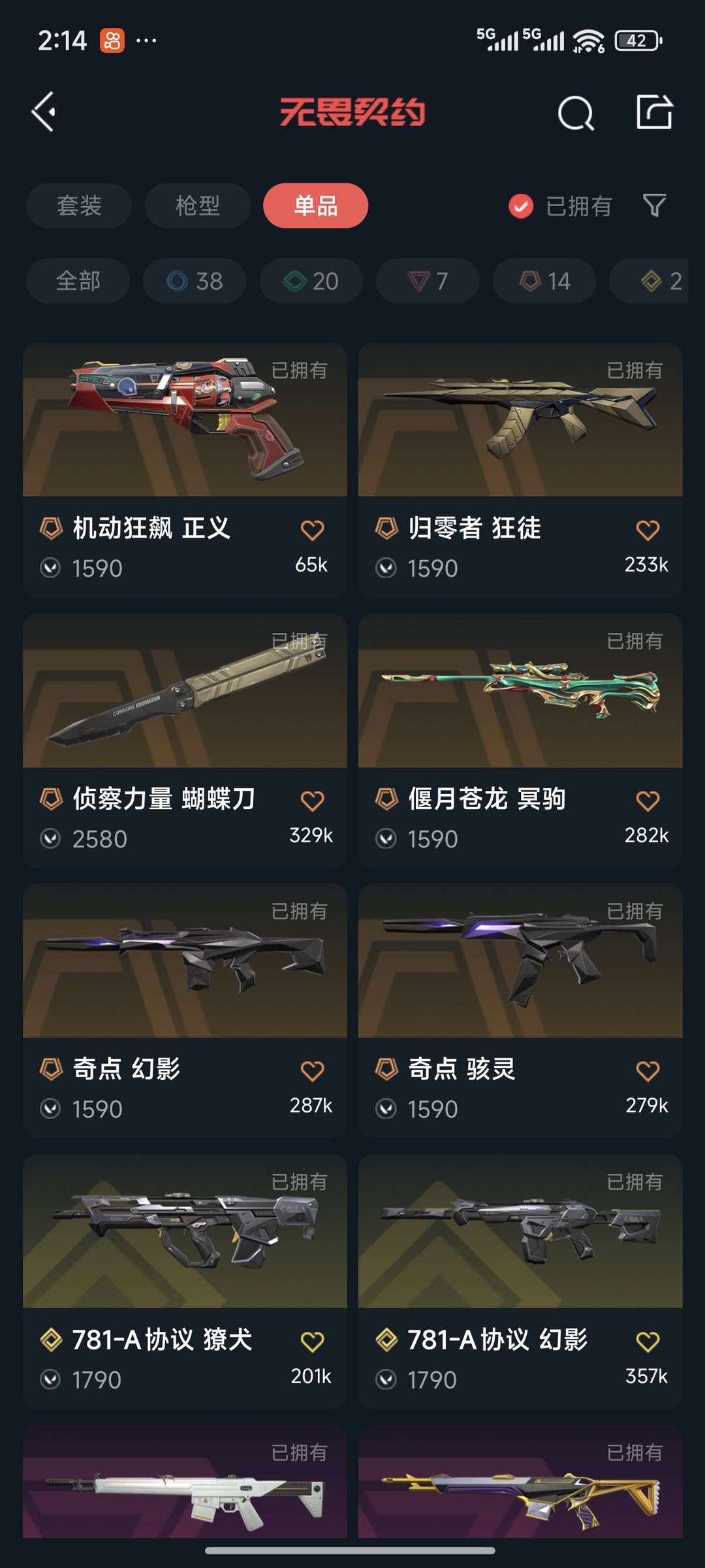This screenshot has width=705, height=1568.
Task: Open the 奇点 骇灵 skin card
Action: (x=520, y=1011)
